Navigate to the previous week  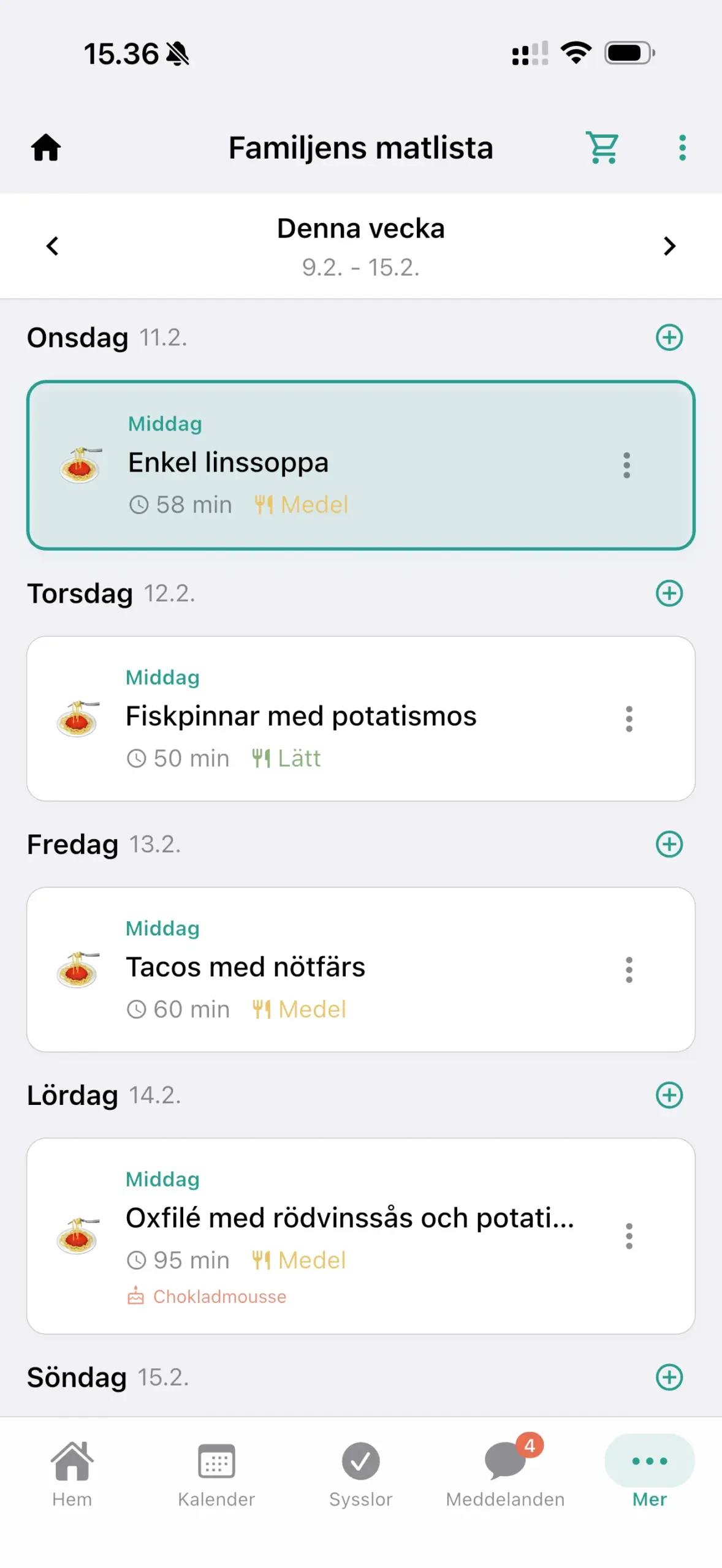pos(51,246)
